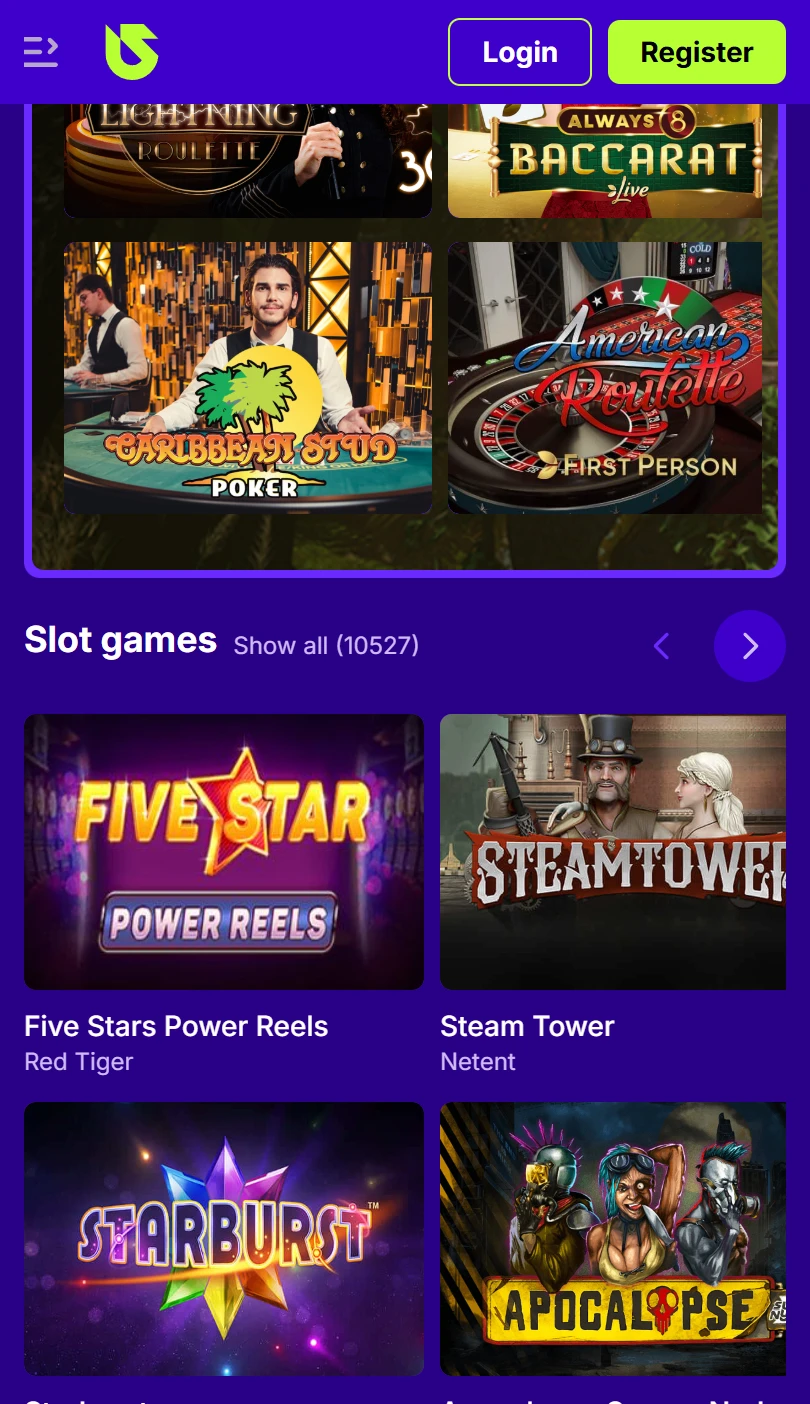Go to previous slot games

pyautogui.click(x=661, y=646)
